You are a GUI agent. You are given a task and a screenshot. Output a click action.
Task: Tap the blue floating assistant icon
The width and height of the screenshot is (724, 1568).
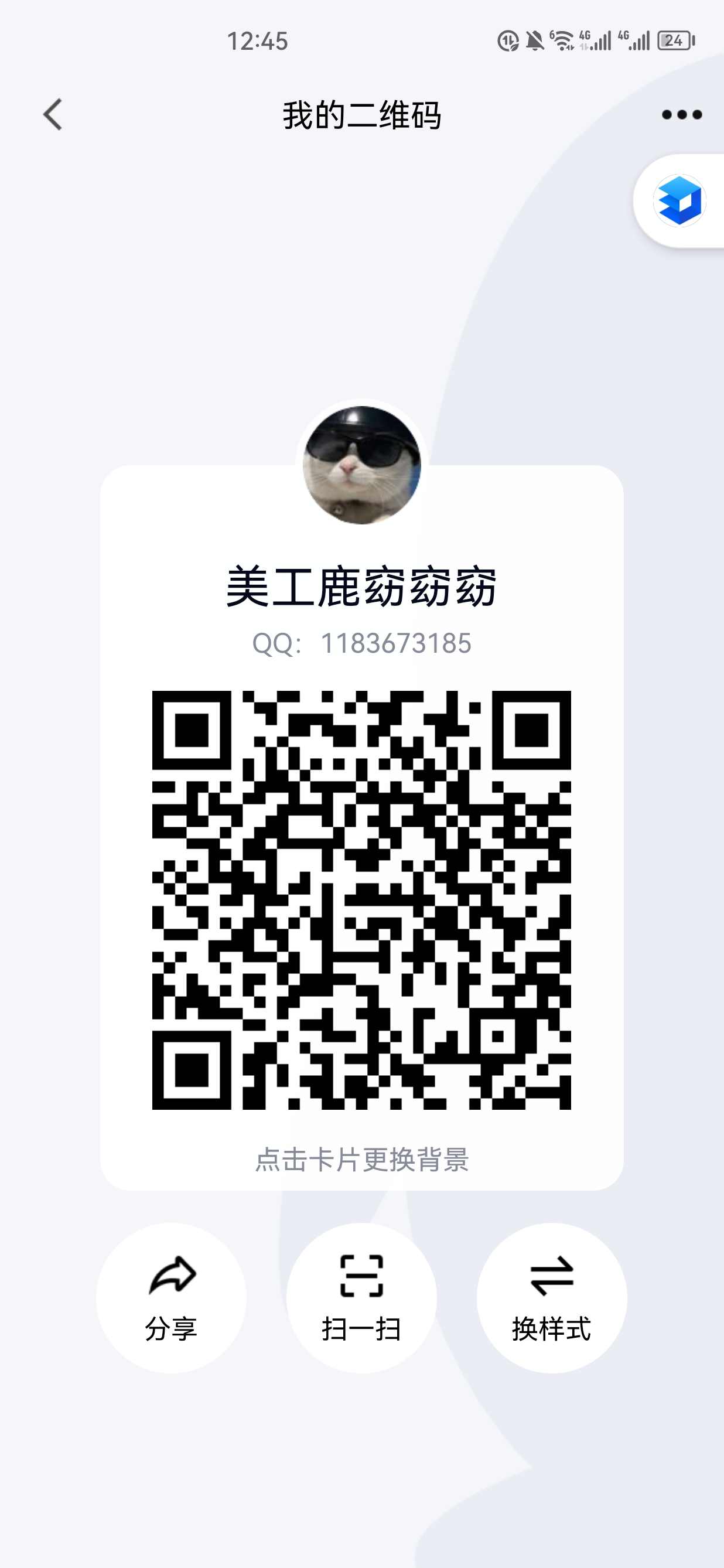(x=679, y=201)
